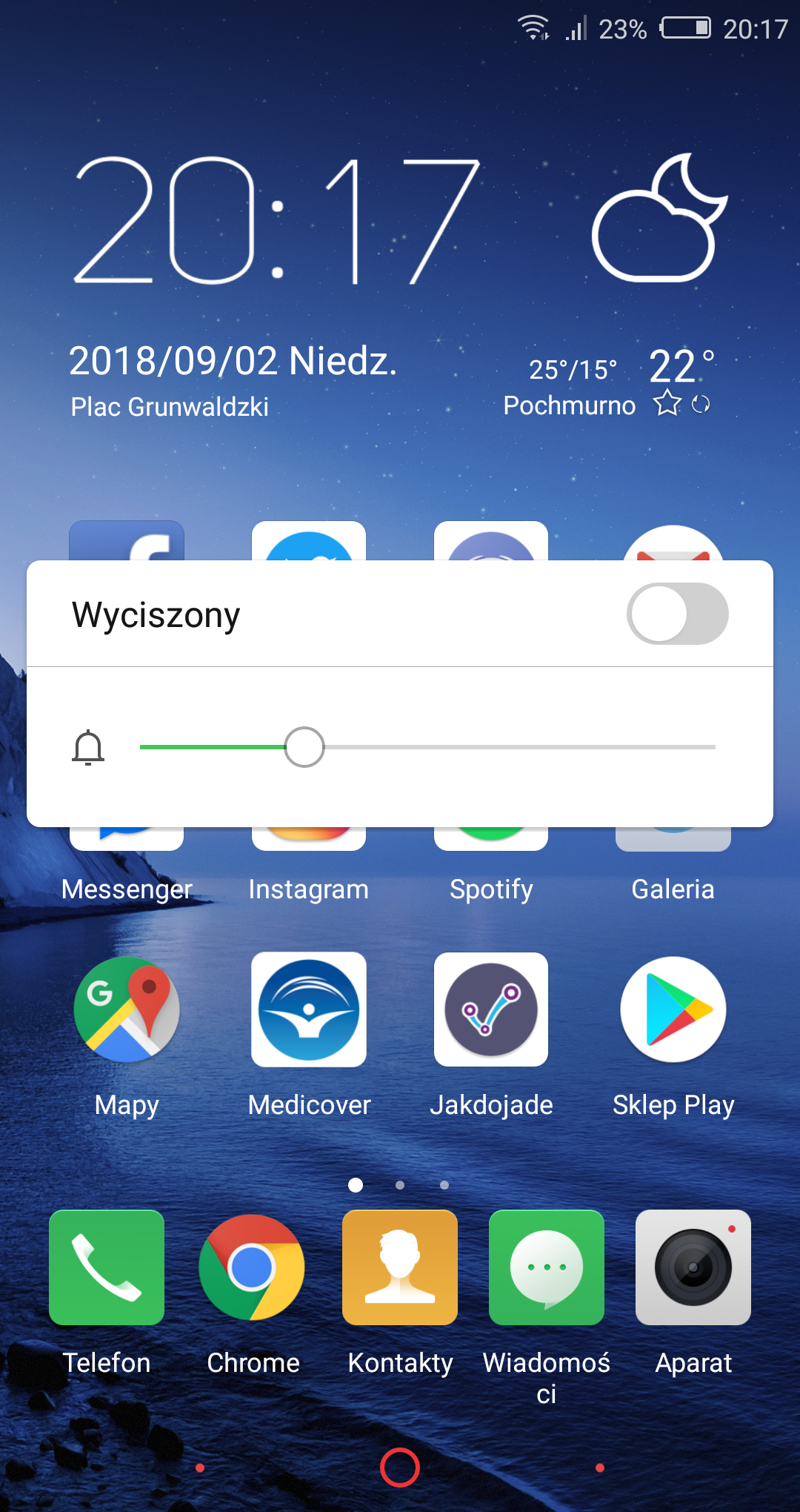
Task: Refresh the weather widget
Action: click(701, 405)
